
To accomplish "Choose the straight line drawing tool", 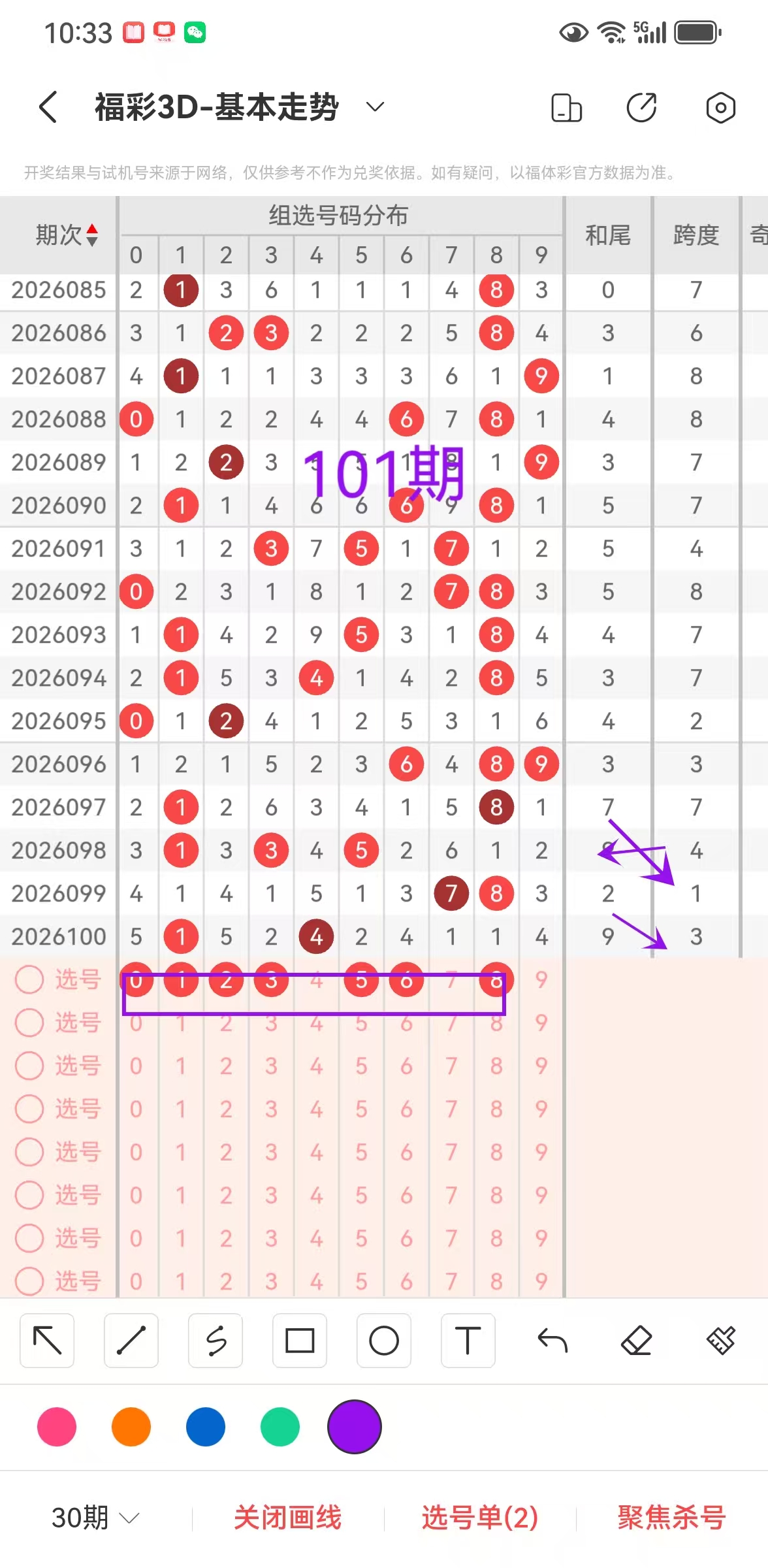I will click(x=131, y=1341).
